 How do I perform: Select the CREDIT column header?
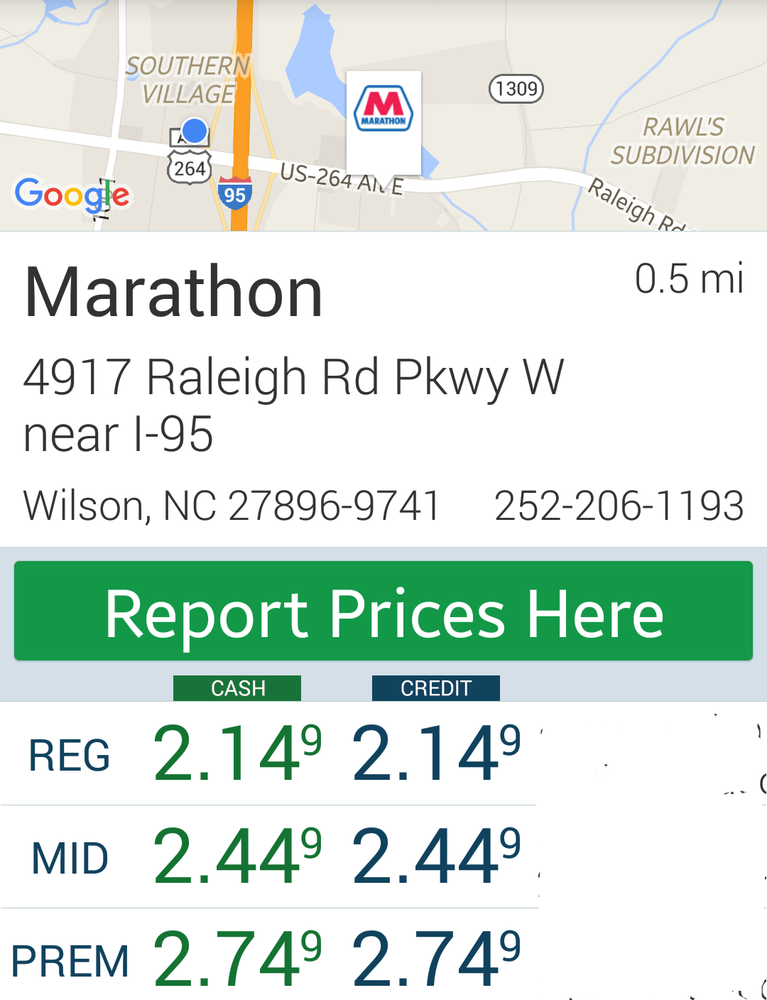(435, 687)
